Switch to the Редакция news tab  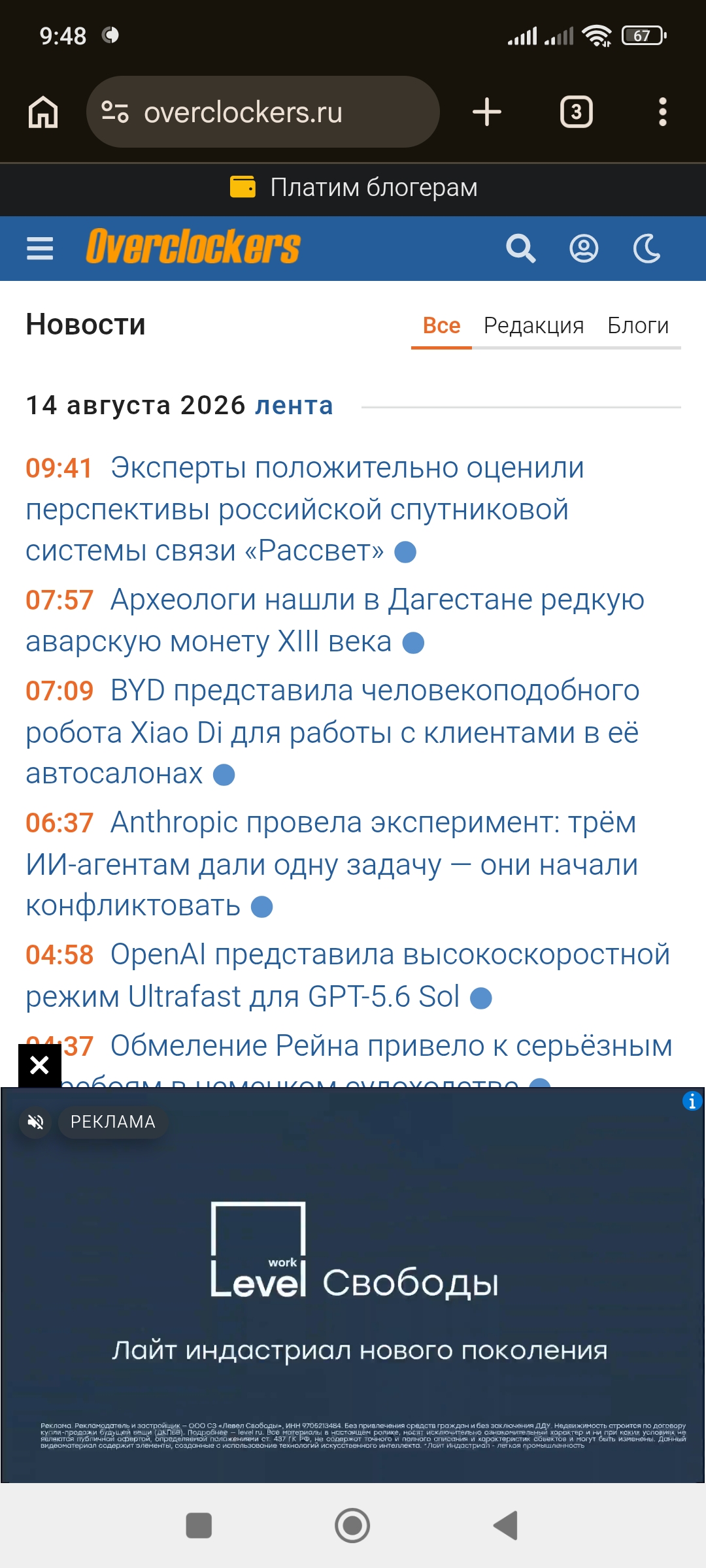533,325
